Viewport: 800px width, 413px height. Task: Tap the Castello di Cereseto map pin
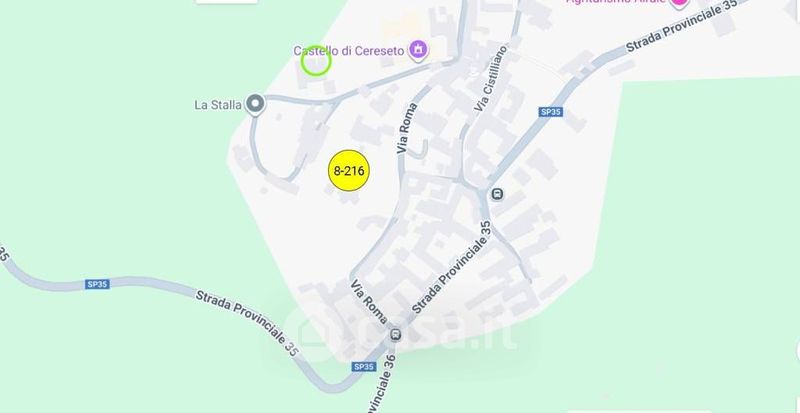click(x=418, y=50)
